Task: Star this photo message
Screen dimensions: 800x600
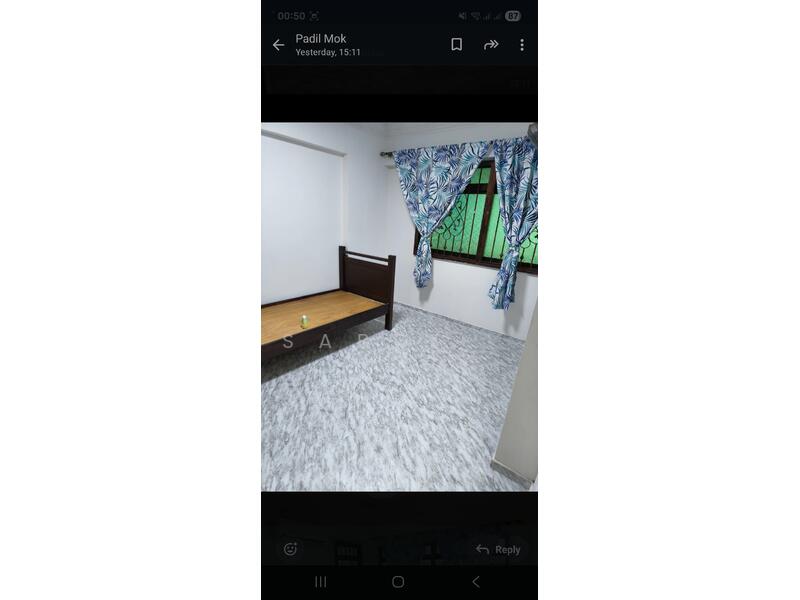Action: pos(456,45)
